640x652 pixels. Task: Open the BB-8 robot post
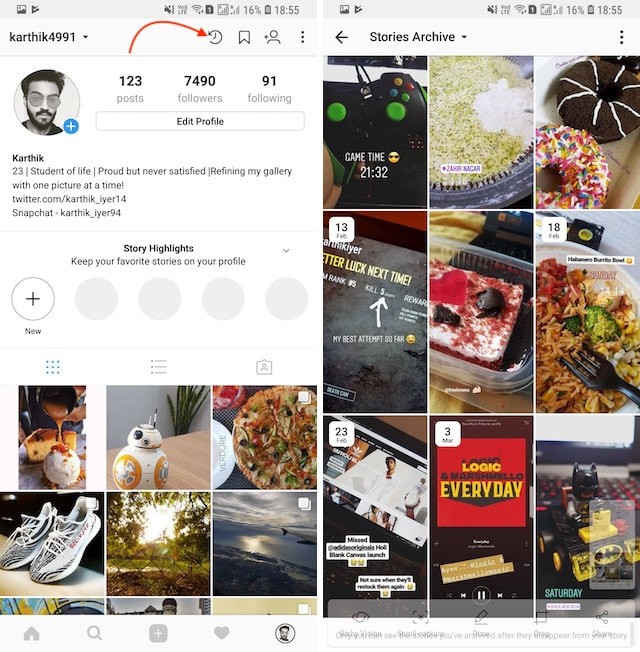click(158, 437)
